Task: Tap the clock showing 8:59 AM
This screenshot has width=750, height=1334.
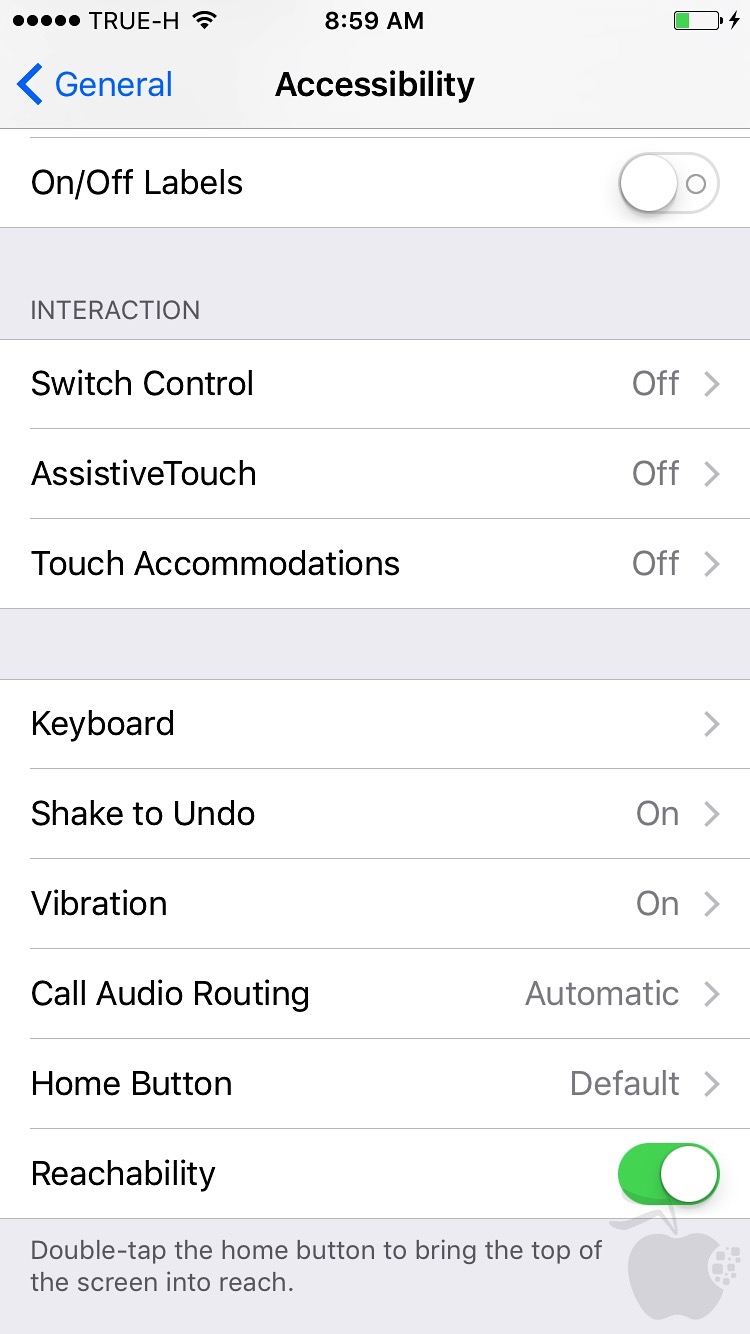Action: (374, 19)
